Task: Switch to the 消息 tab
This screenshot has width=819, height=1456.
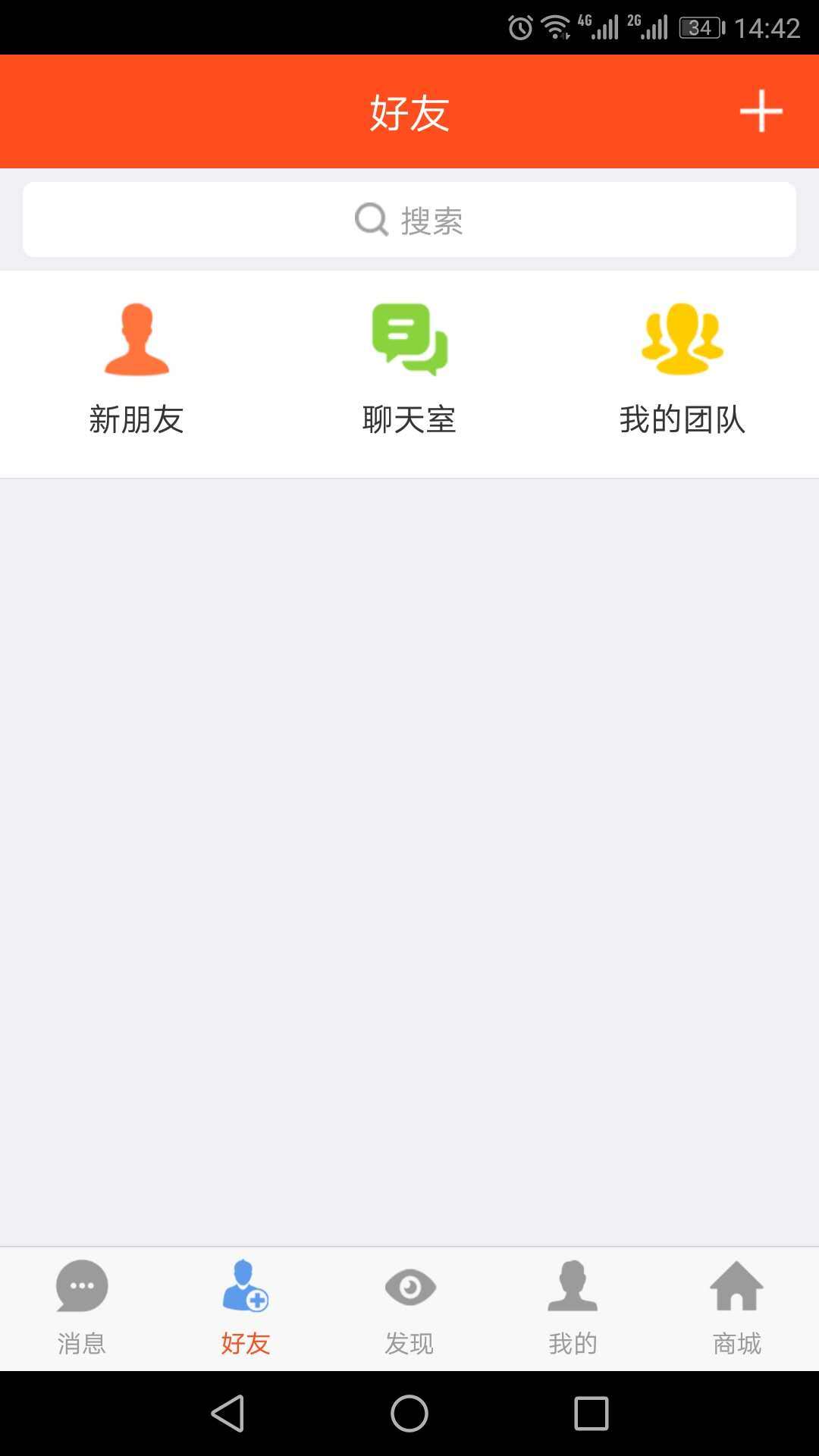Action: click(82, 1308)
